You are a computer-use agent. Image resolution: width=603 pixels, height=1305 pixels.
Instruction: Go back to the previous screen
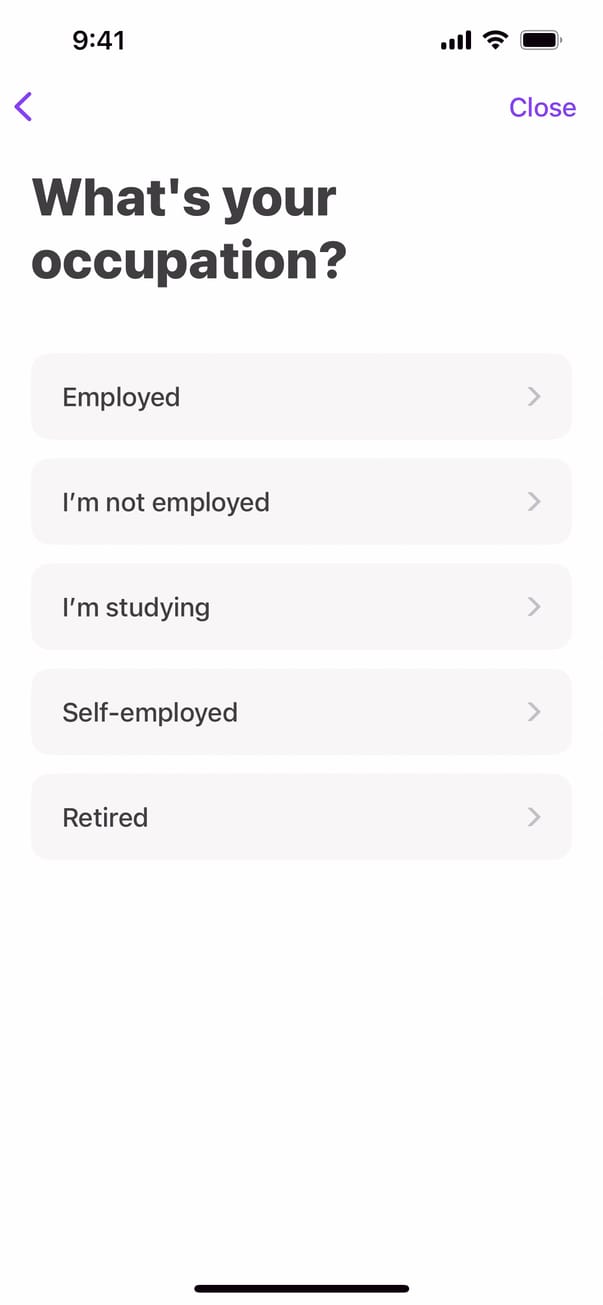click(x=24, y=107)
